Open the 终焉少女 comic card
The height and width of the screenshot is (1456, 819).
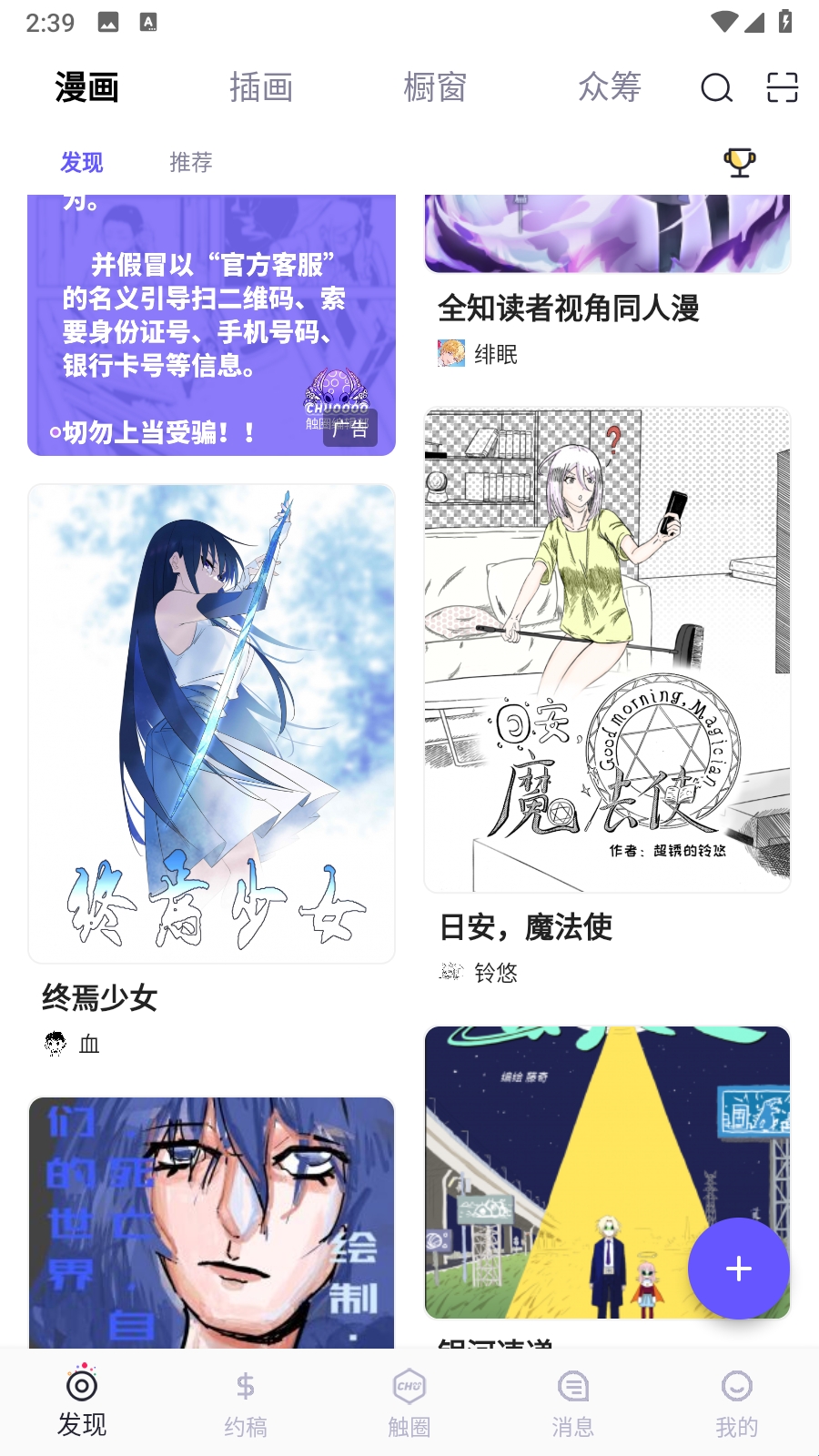(x=211, y=723)
